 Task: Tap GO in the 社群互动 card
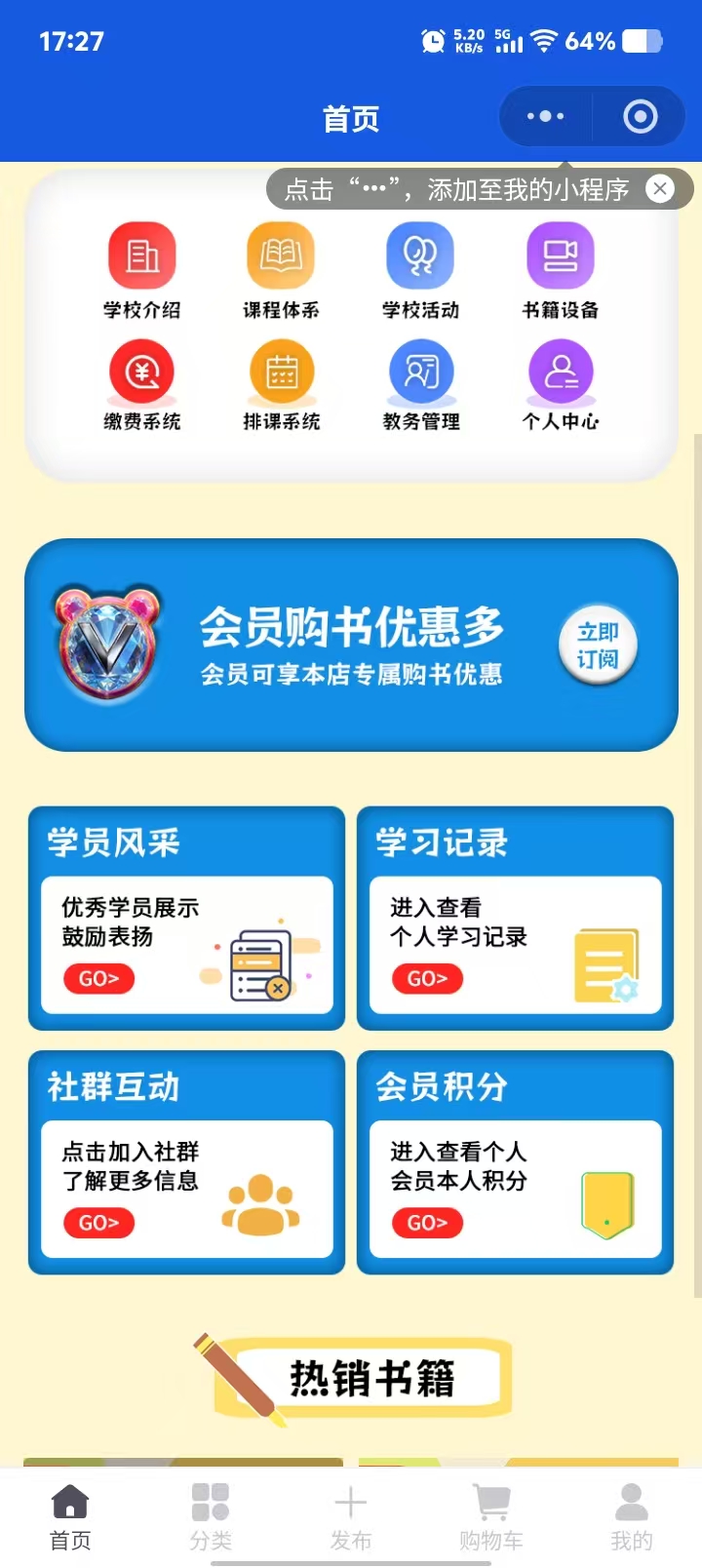[x=98, y=1223]
